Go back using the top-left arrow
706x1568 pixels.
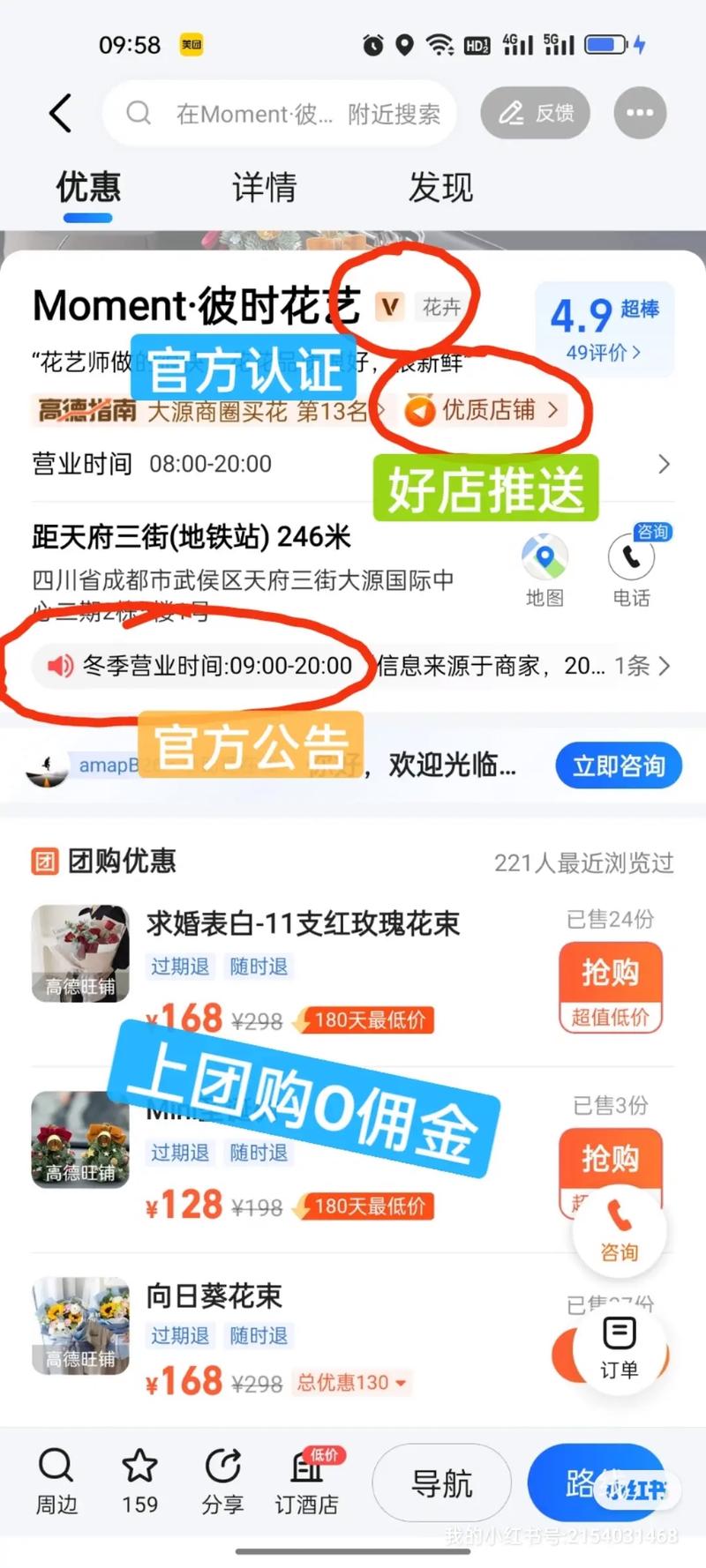click(60, 113)
